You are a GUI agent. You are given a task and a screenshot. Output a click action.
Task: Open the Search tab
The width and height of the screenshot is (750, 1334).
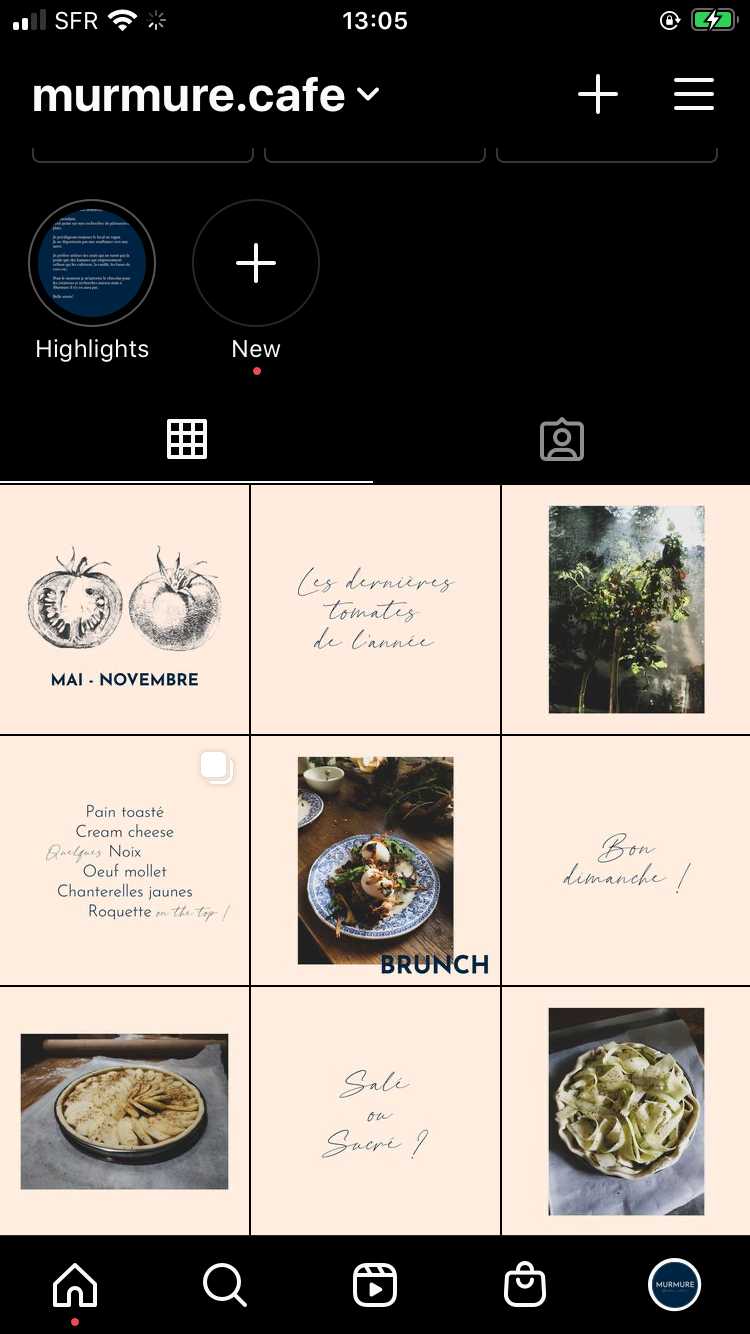pos(225,1285)
